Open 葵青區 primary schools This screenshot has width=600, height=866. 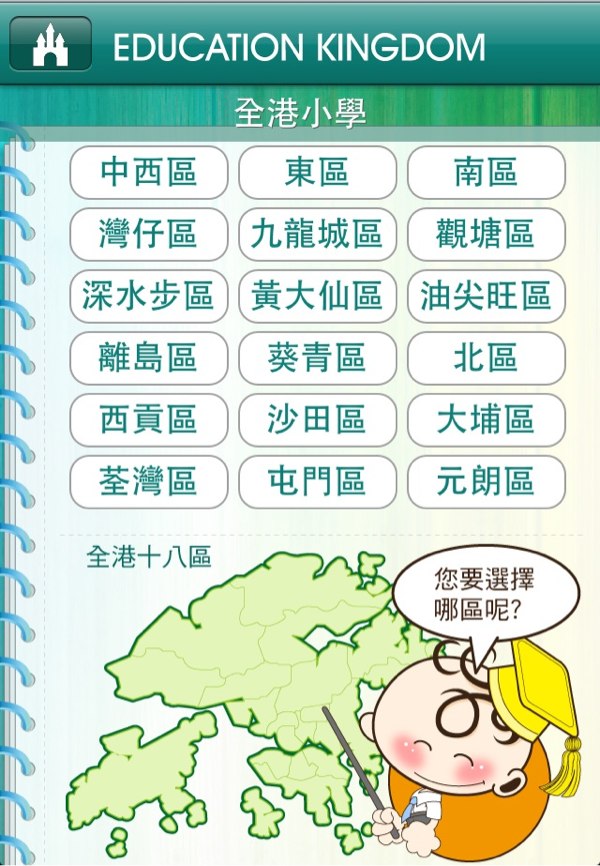click(x=317, y=358)
